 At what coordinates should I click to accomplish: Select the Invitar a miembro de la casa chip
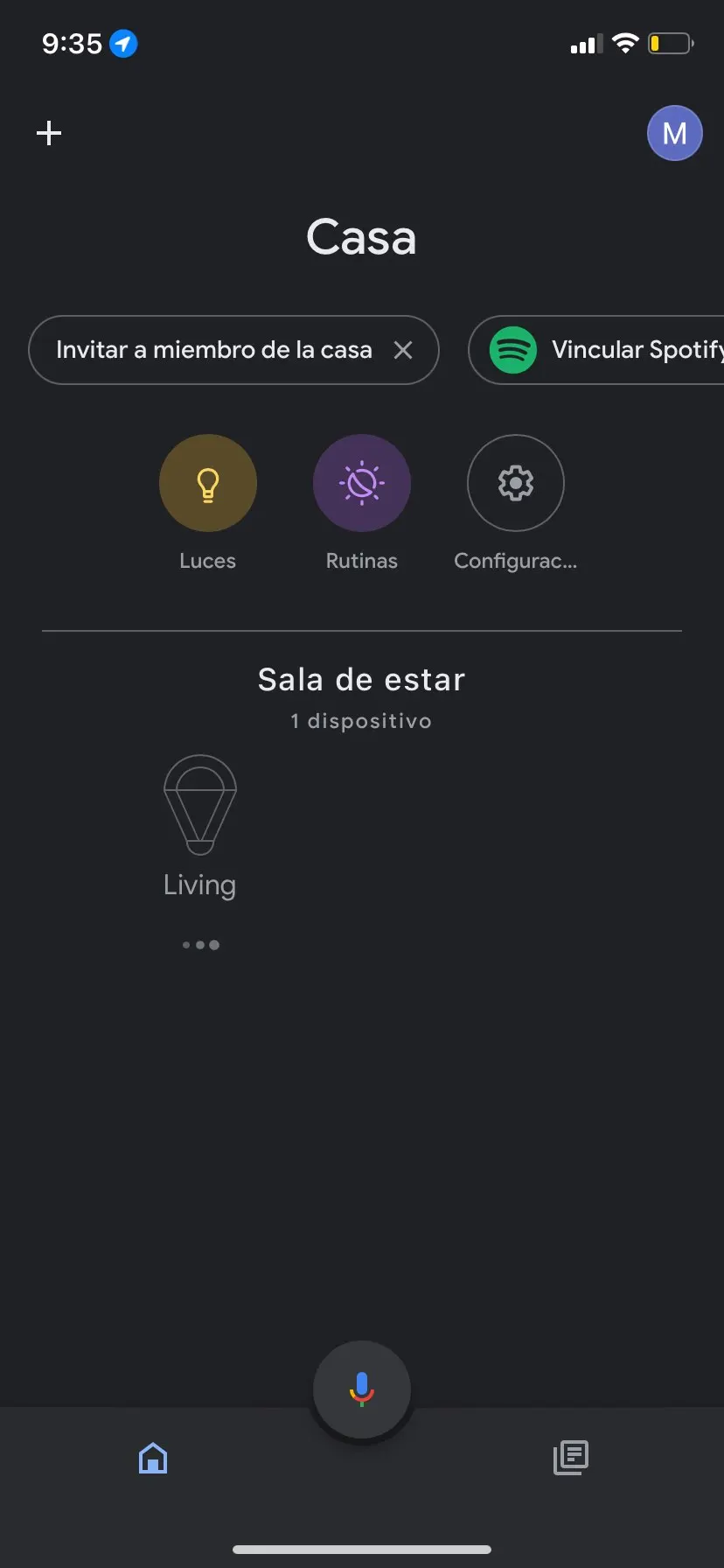coord(213,350)
